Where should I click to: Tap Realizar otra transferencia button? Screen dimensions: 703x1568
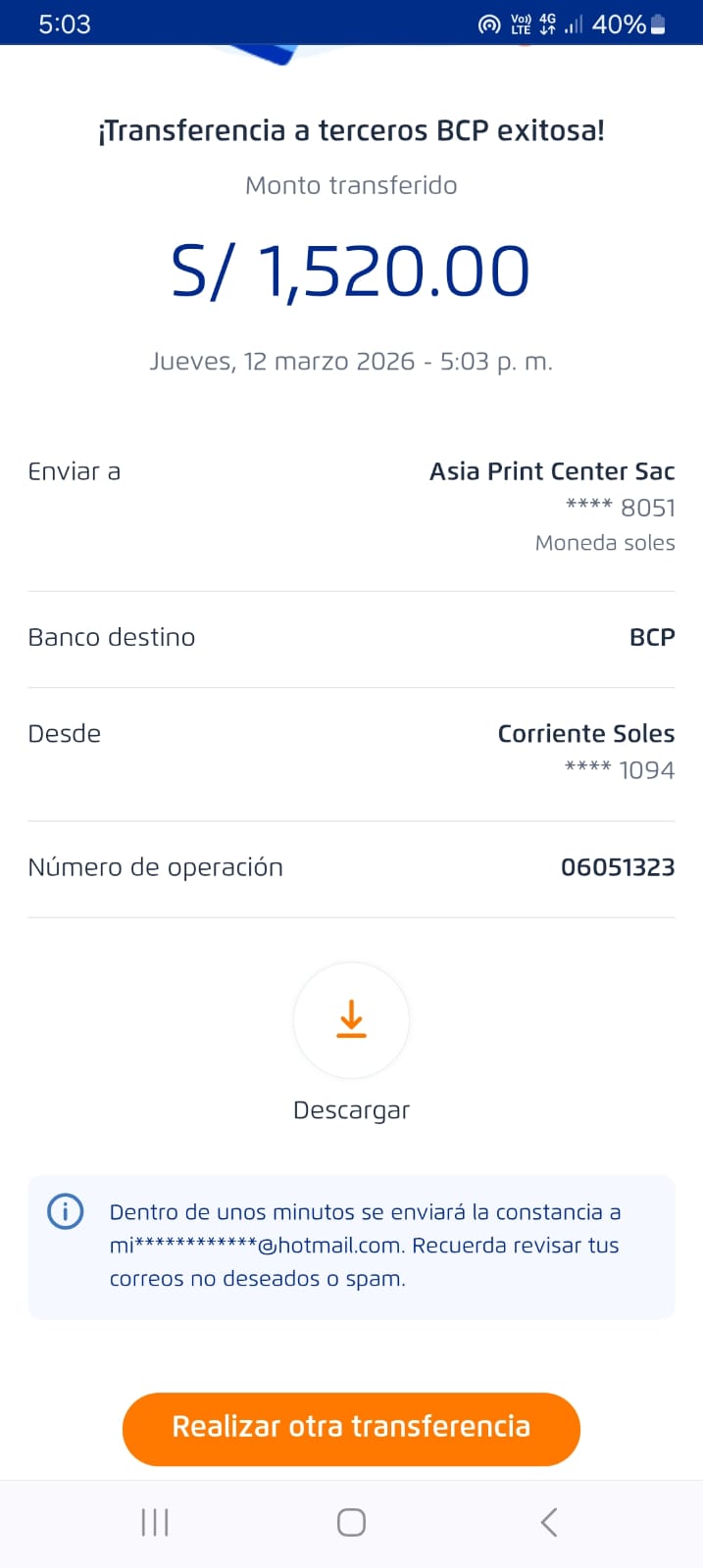click(351, 1428)
